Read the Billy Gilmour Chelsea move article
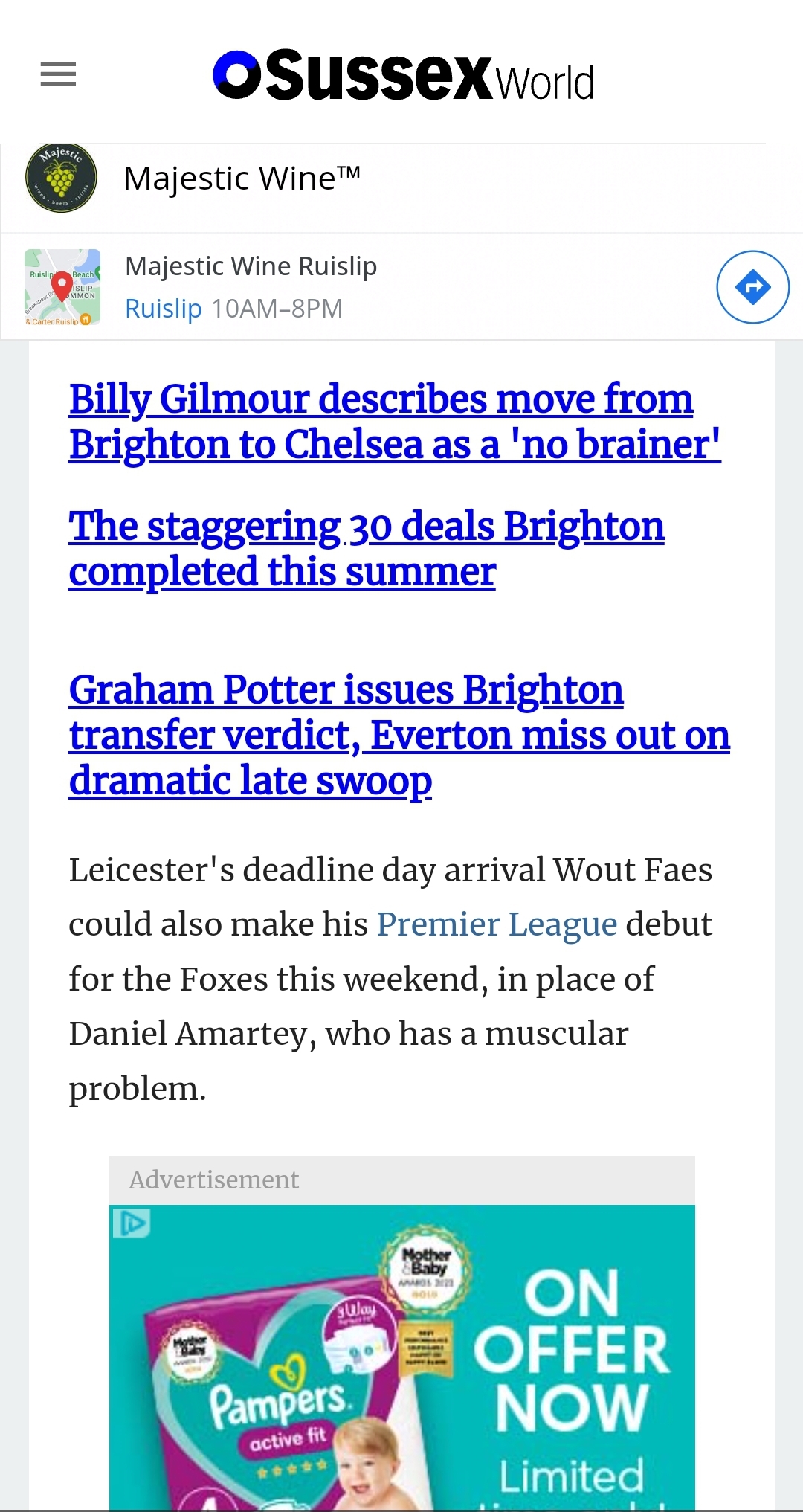Viewport: 803px width, 1512px height. (395, 422)
